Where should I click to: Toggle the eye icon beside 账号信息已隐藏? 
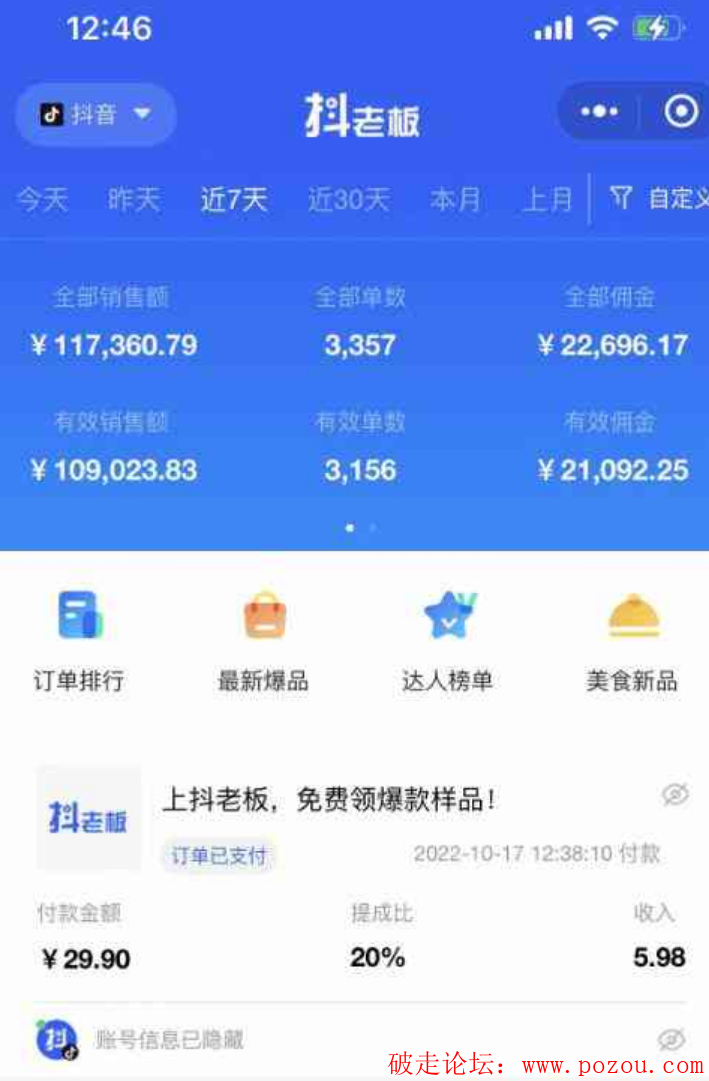pos(672,1040)
